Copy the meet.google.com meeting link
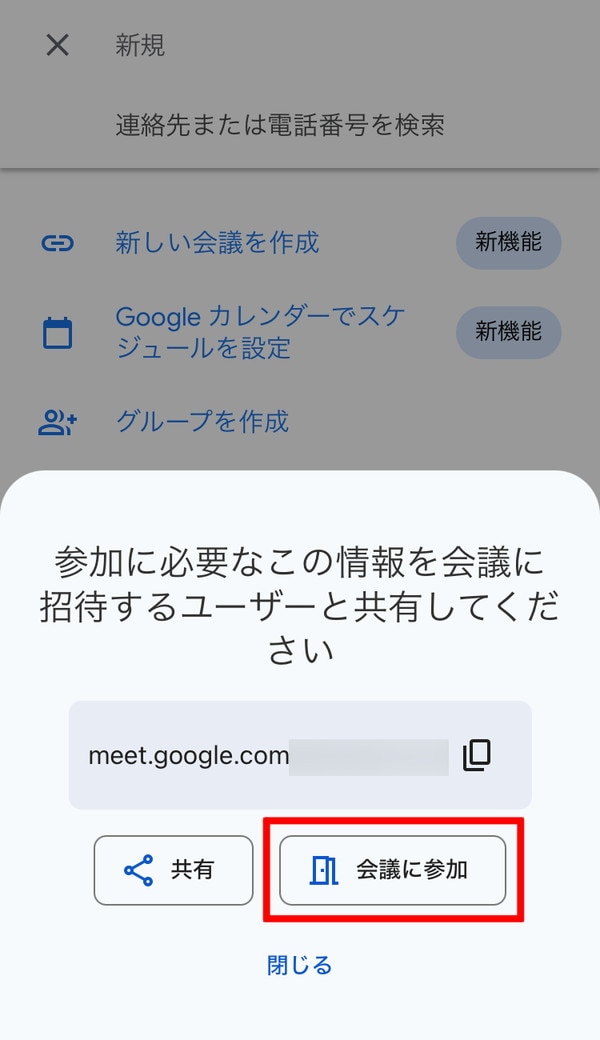Screen dimensions: 600x1040 tap(478, 755)
